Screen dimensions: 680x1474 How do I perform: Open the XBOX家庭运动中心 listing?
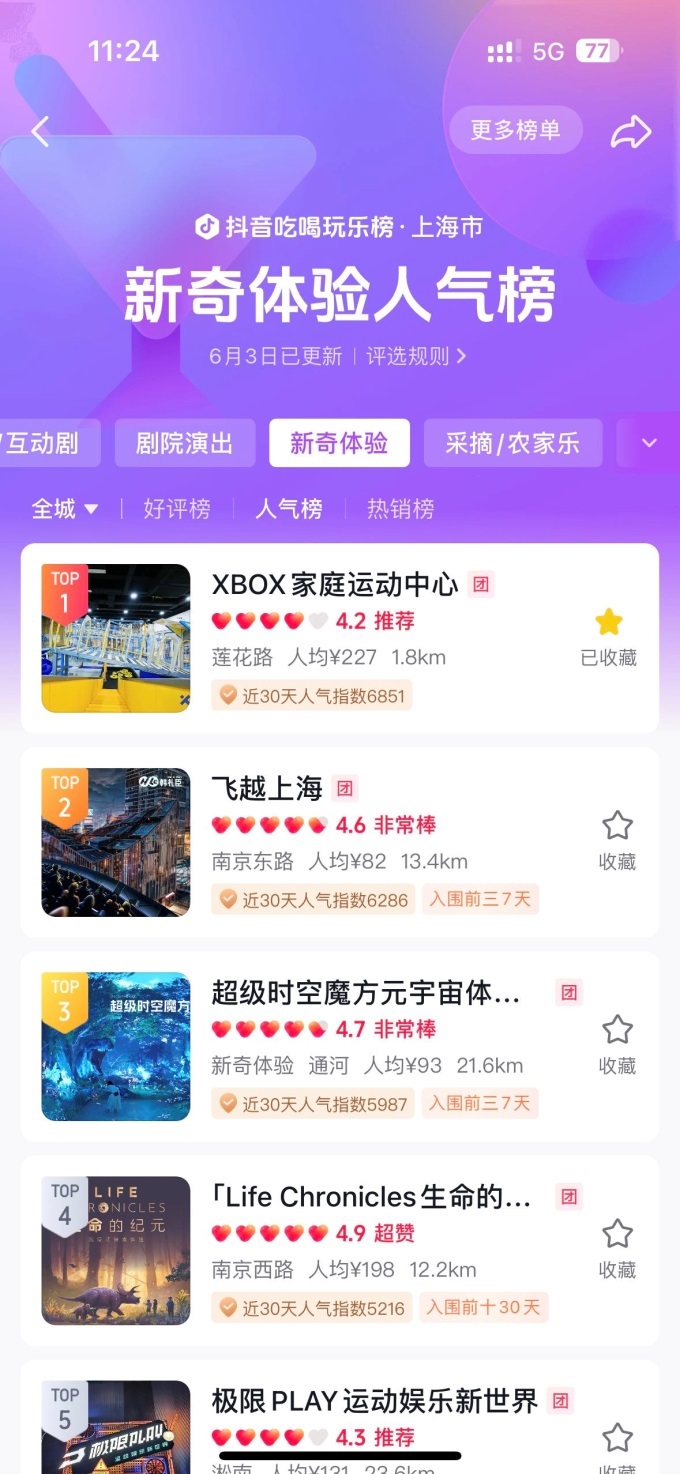[335, 585]
